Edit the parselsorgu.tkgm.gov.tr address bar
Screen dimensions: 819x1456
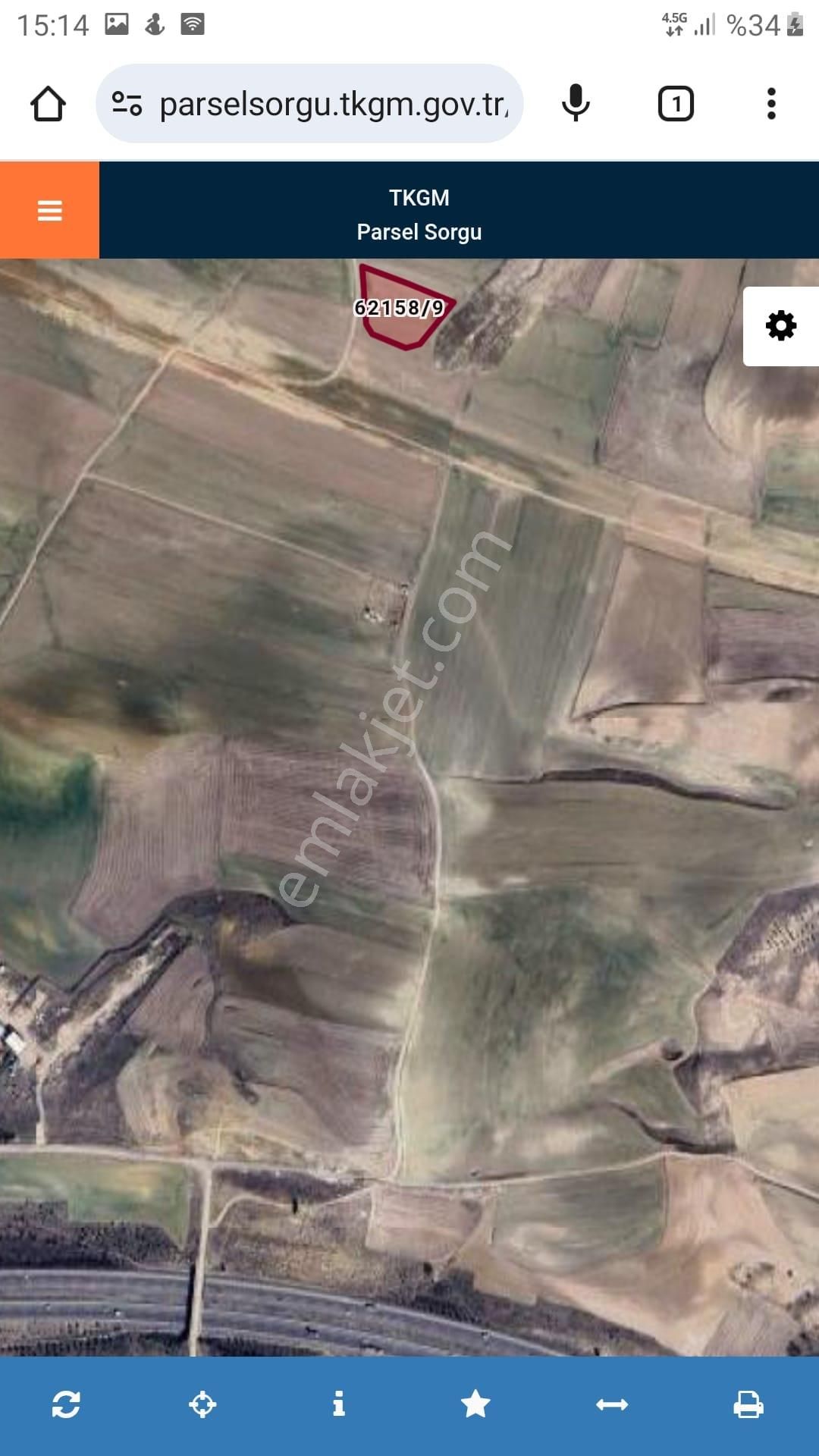point(334,104)
